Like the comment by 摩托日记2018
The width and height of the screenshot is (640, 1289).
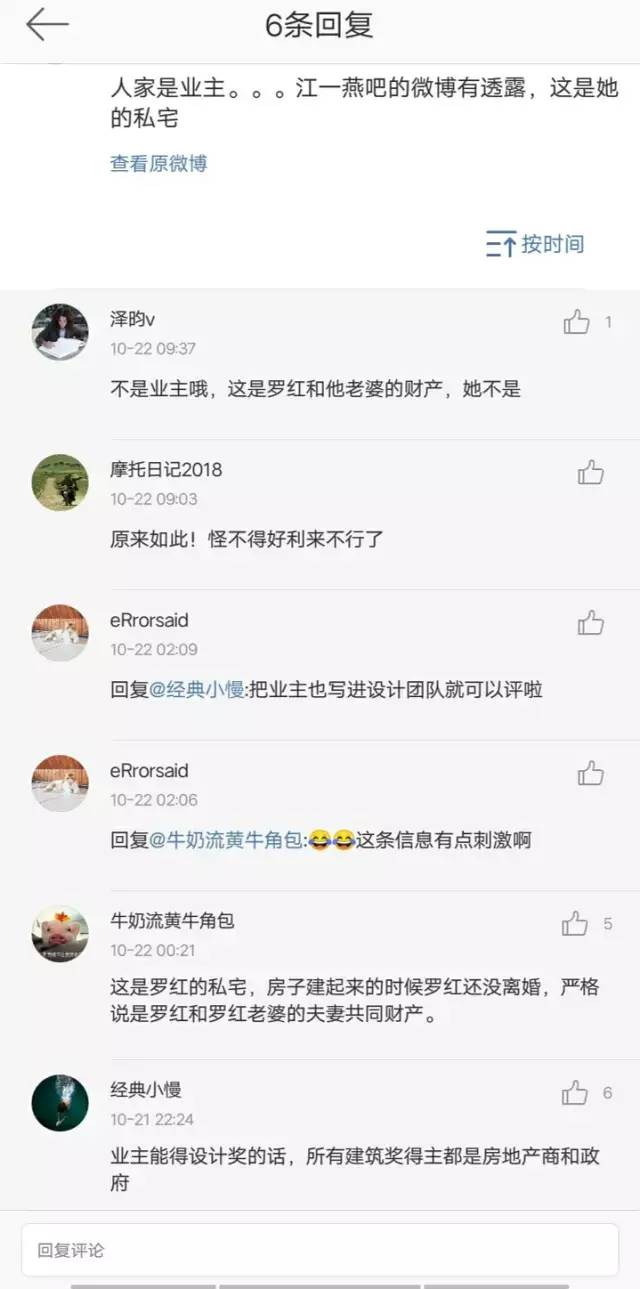[591, 472]
